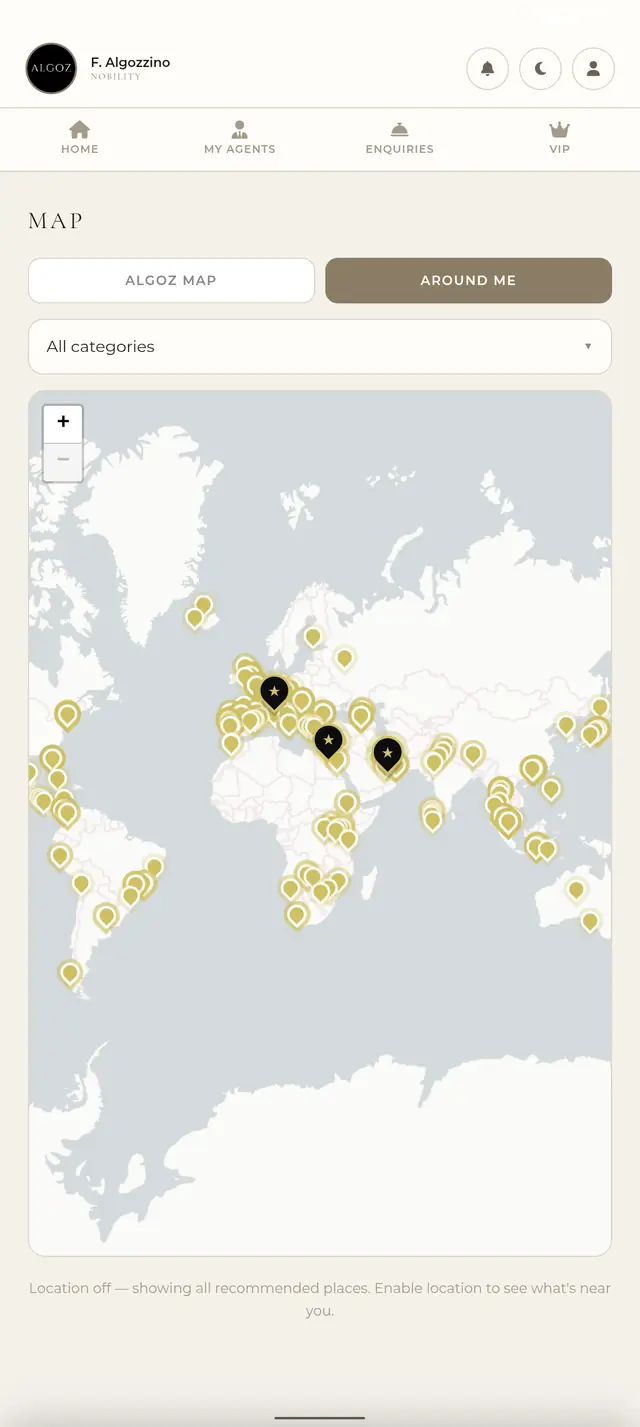Zoom in on the map

coord(63,423)
